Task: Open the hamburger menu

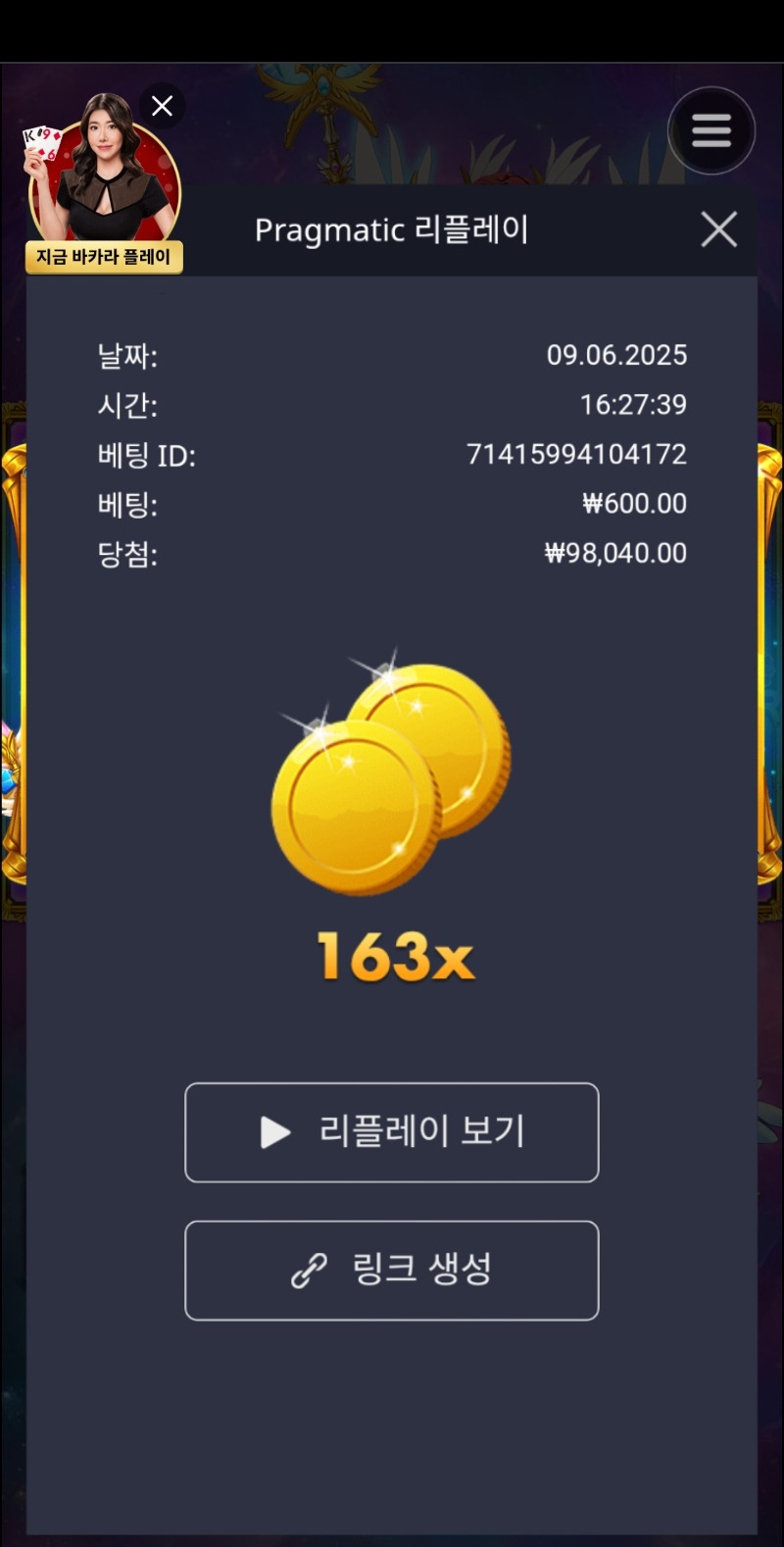Action: point(711,130)
